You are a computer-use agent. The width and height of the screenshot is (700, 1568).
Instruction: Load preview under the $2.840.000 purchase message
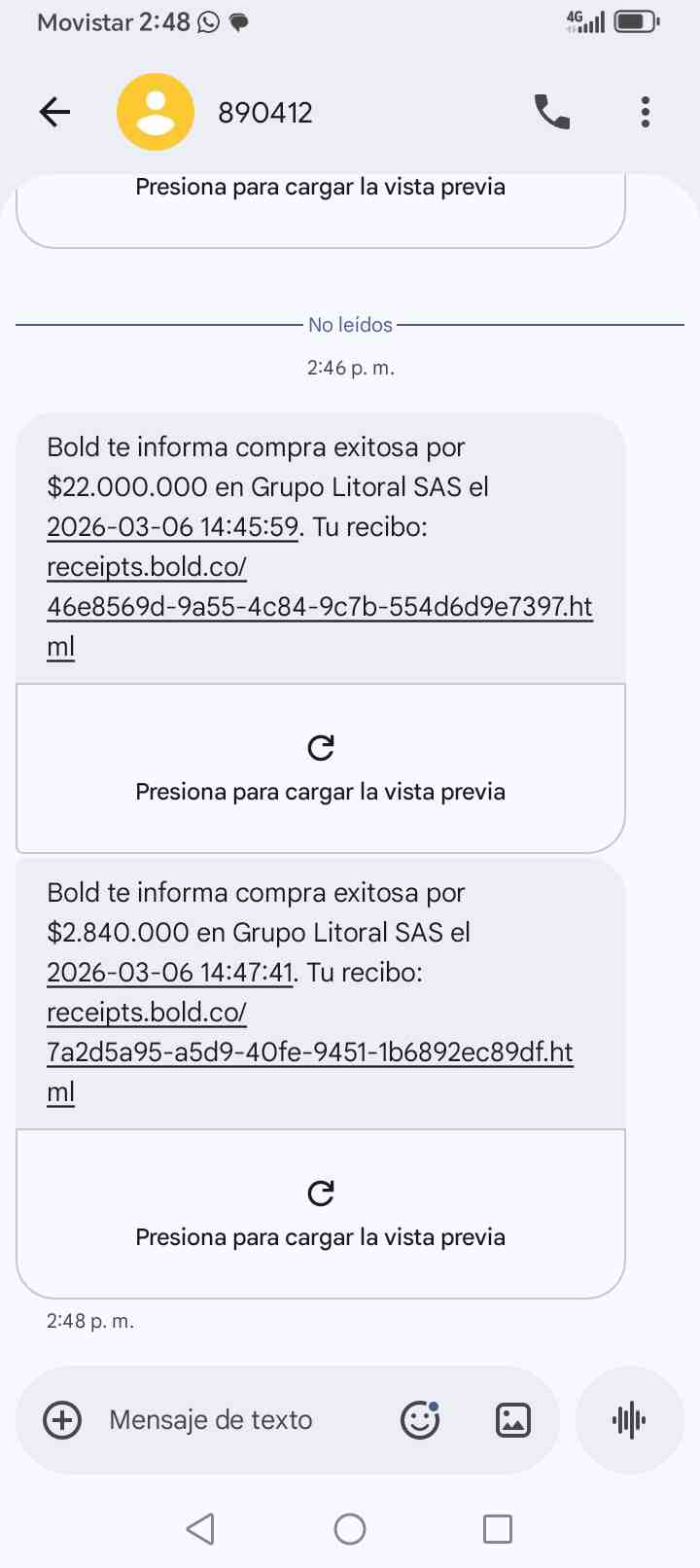click(x=321, y=1214)
